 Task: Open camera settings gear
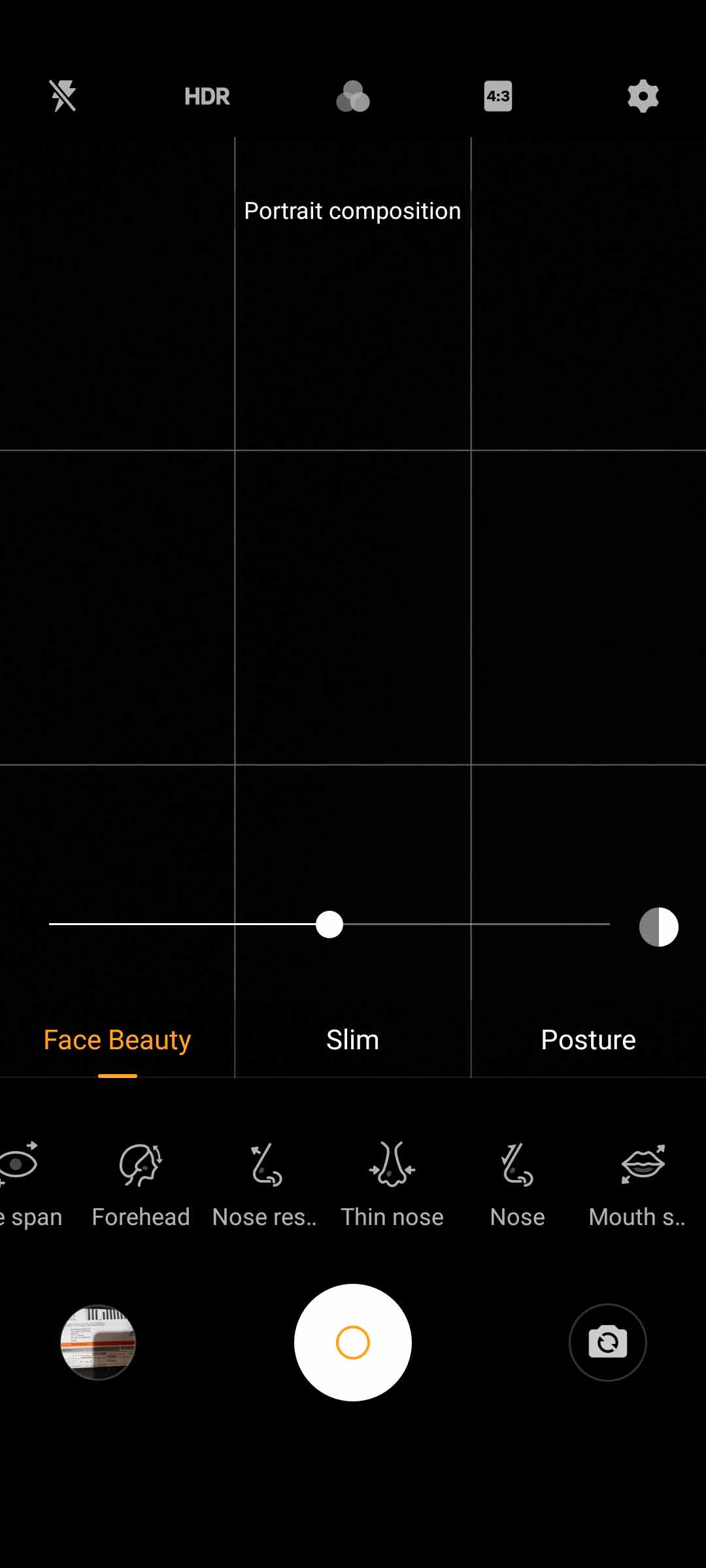[x=643, y=96]
